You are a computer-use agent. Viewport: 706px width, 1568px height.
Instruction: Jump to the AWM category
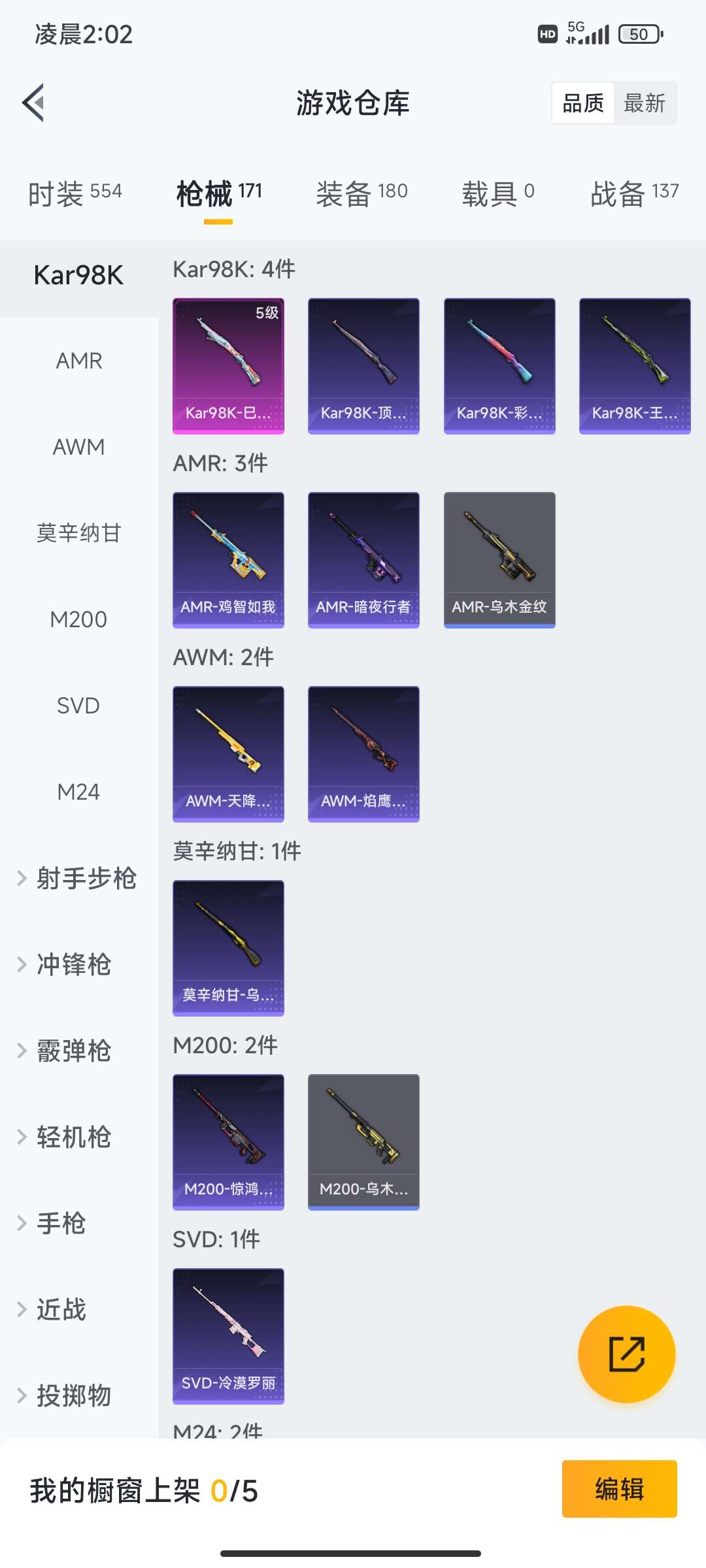point(78,447)
